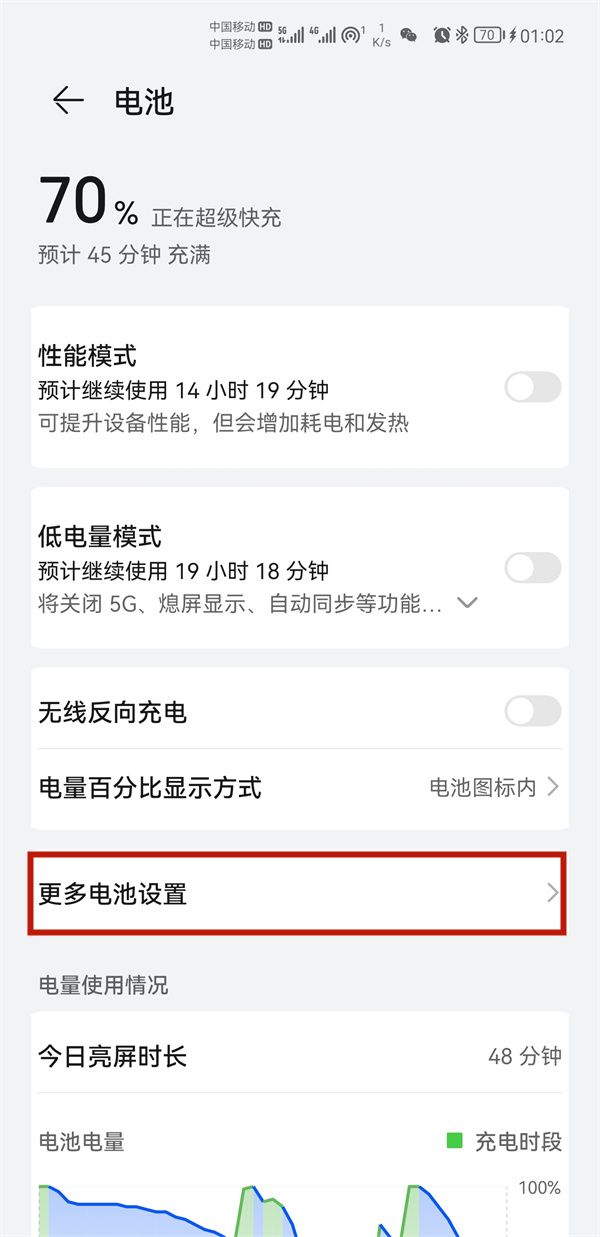This screenshot has width=600, height=1237.
Task: Go back from the 电池 screen
Action: point(68,100)
